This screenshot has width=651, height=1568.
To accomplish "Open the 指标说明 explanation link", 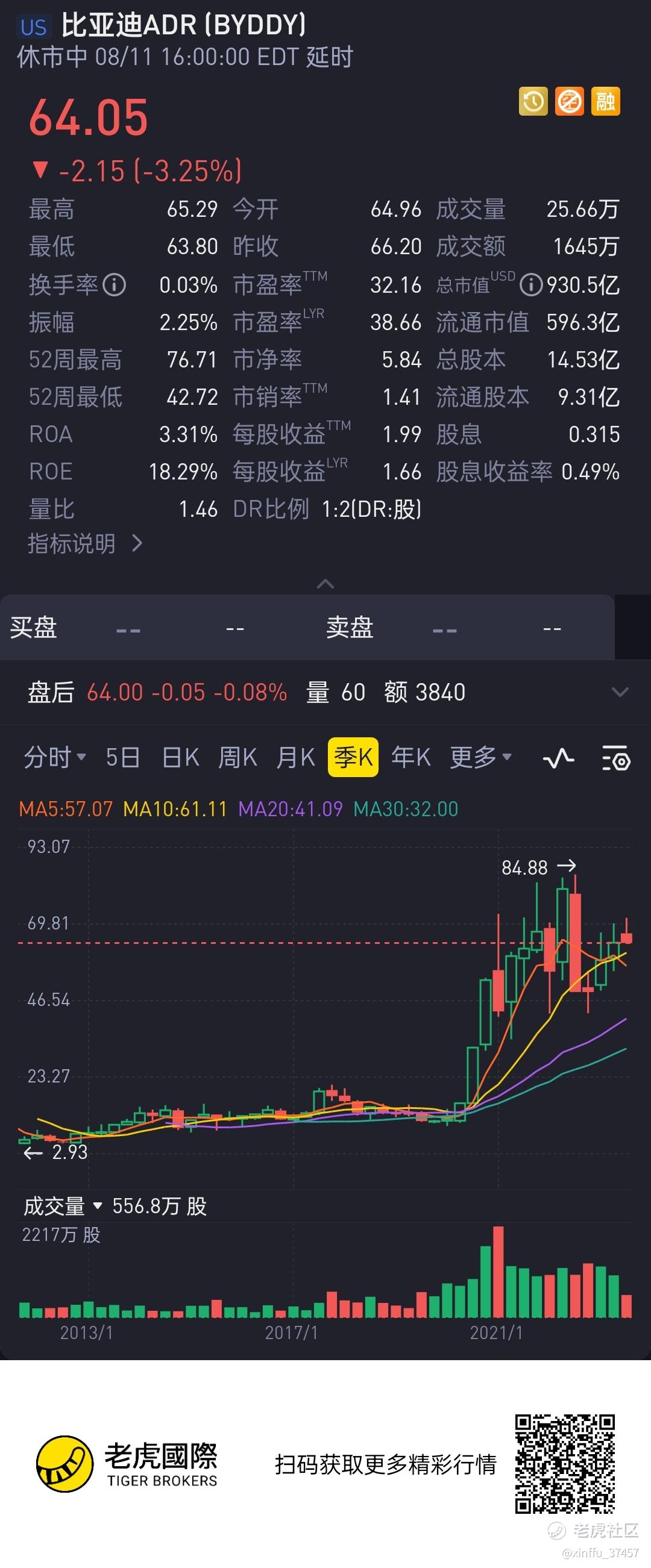I will click(85, 543).
